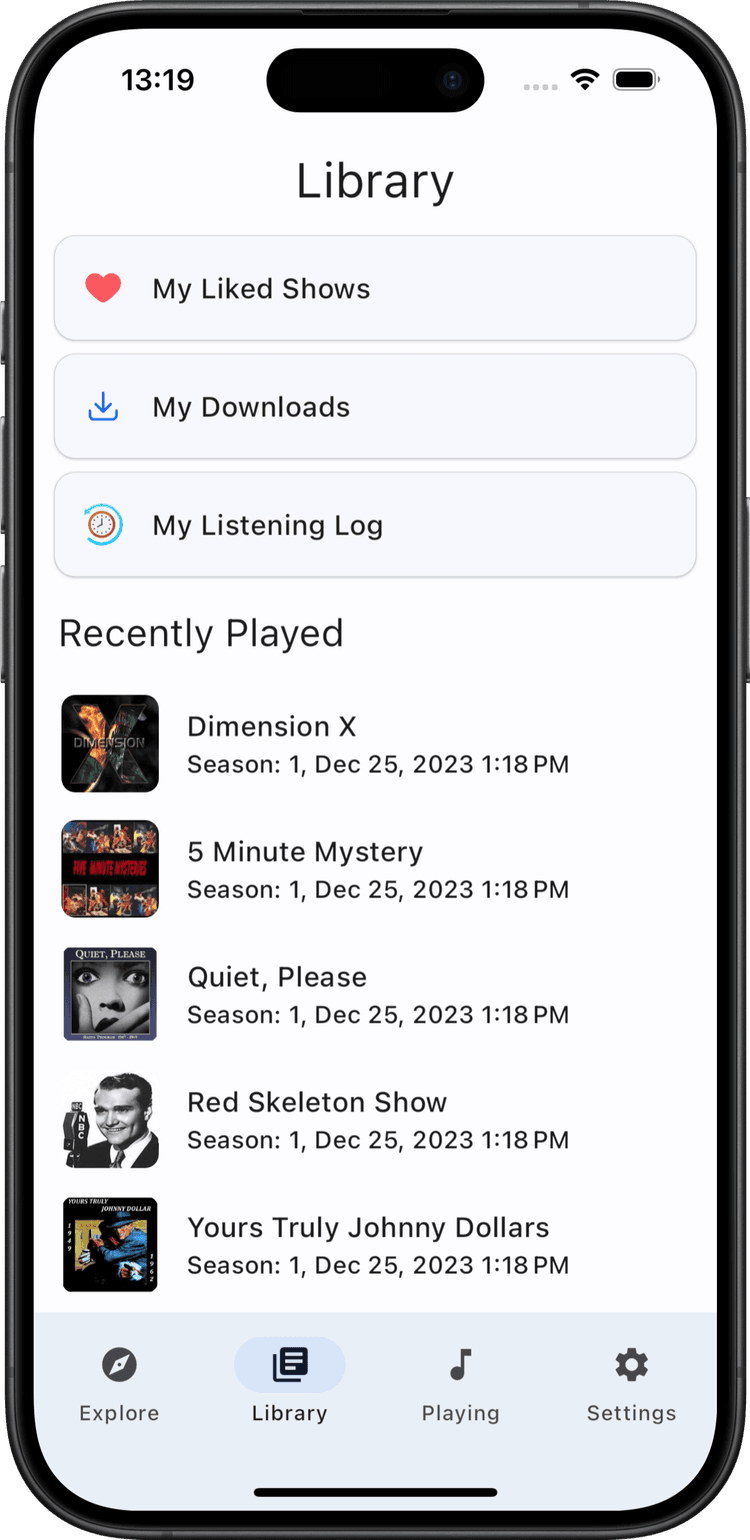
Task: Open My Liked Shows
Action: [x=375, y=288]
